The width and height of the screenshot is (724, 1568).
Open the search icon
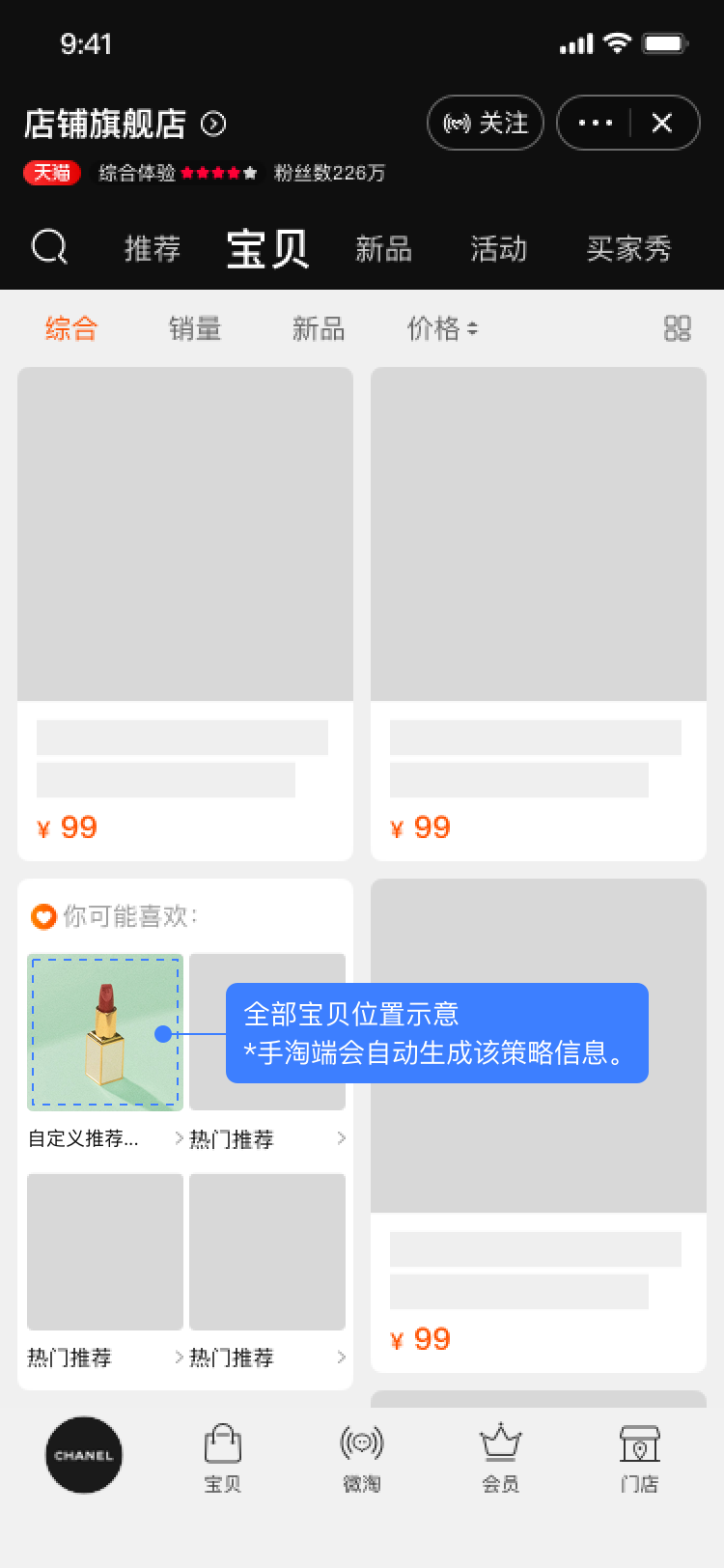49,247
